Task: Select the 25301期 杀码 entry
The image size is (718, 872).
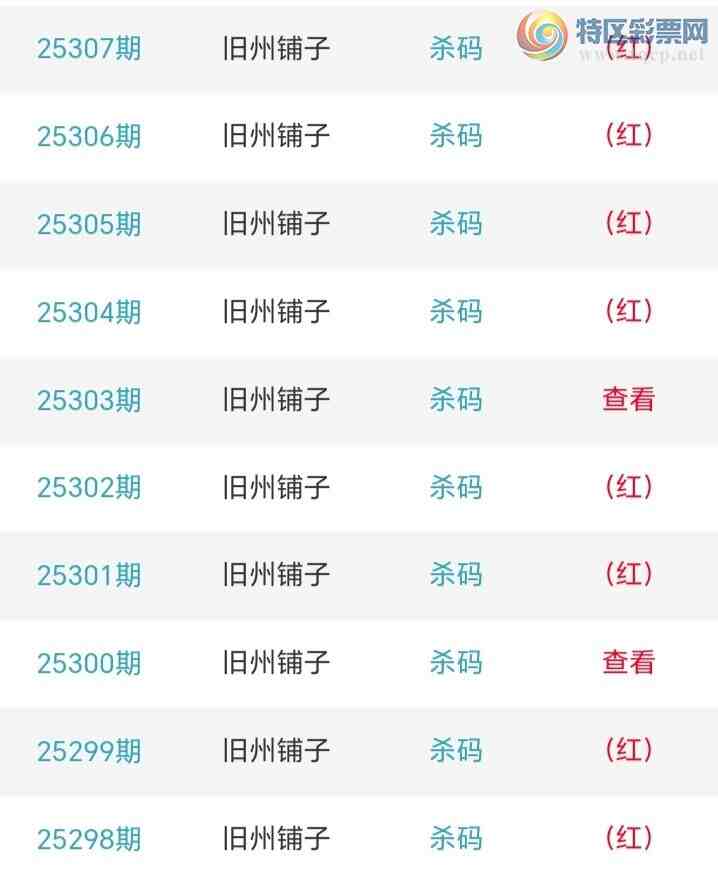Action: 455,575
